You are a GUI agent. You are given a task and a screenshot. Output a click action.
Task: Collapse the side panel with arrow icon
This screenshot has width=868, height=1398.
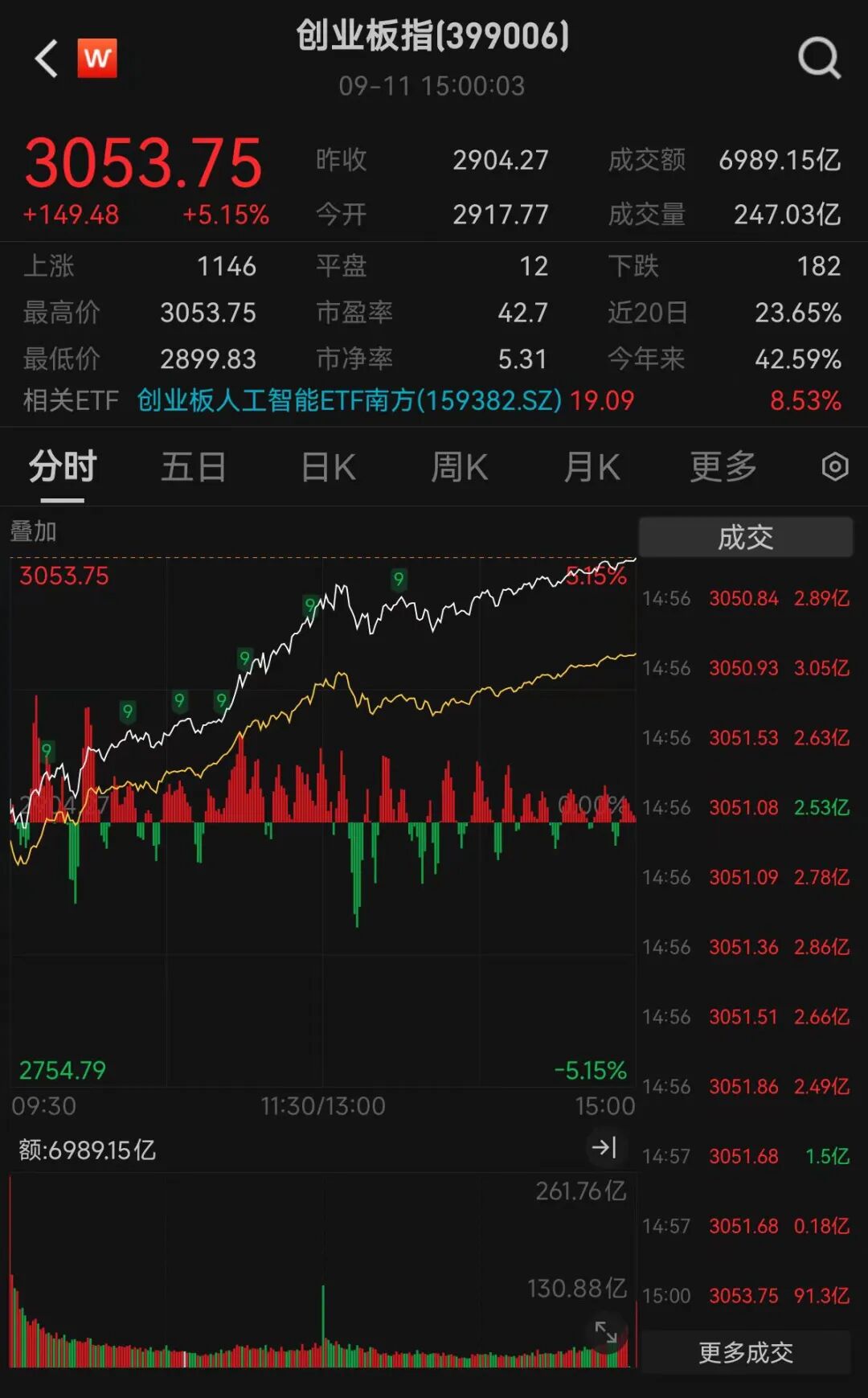604,1147
